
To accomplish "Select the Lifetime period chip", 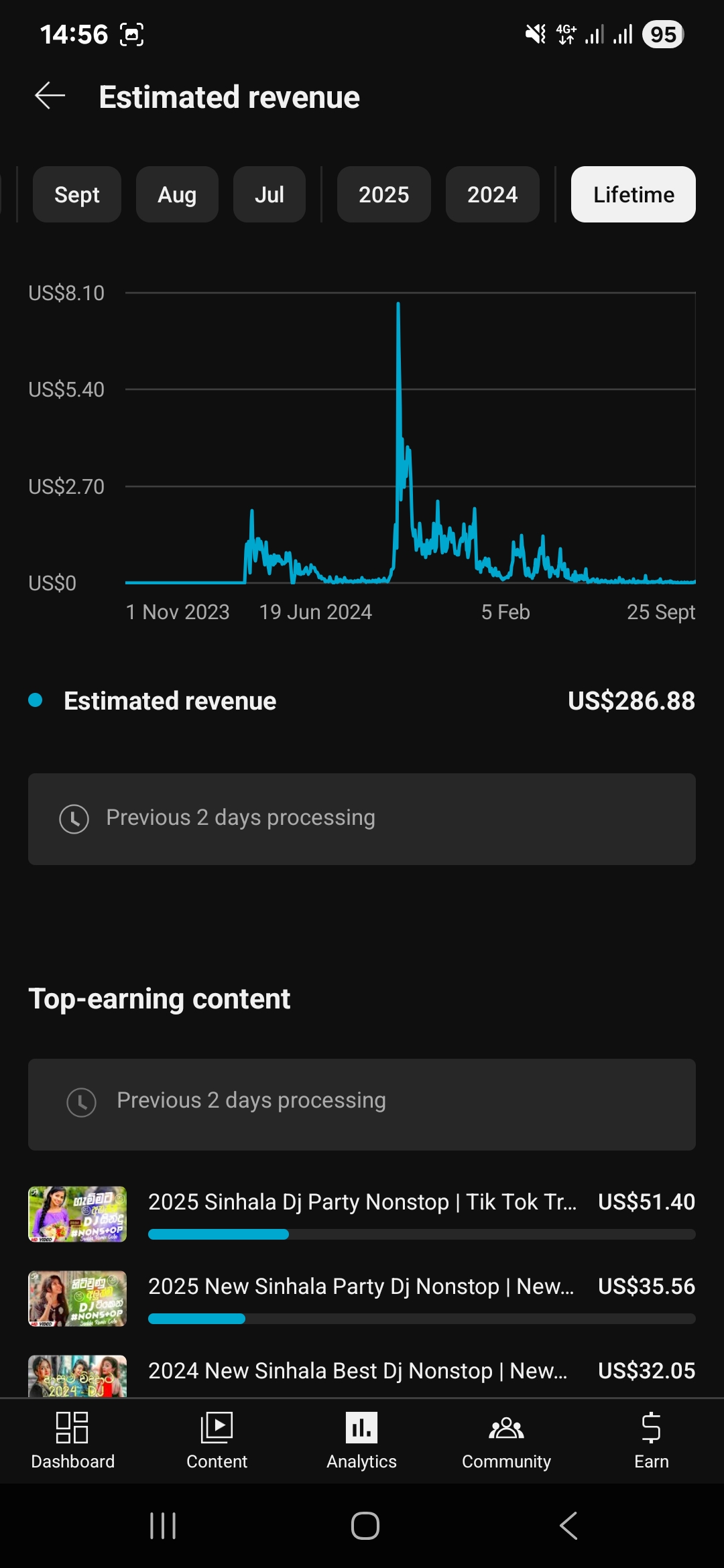I will coord(633,195).
